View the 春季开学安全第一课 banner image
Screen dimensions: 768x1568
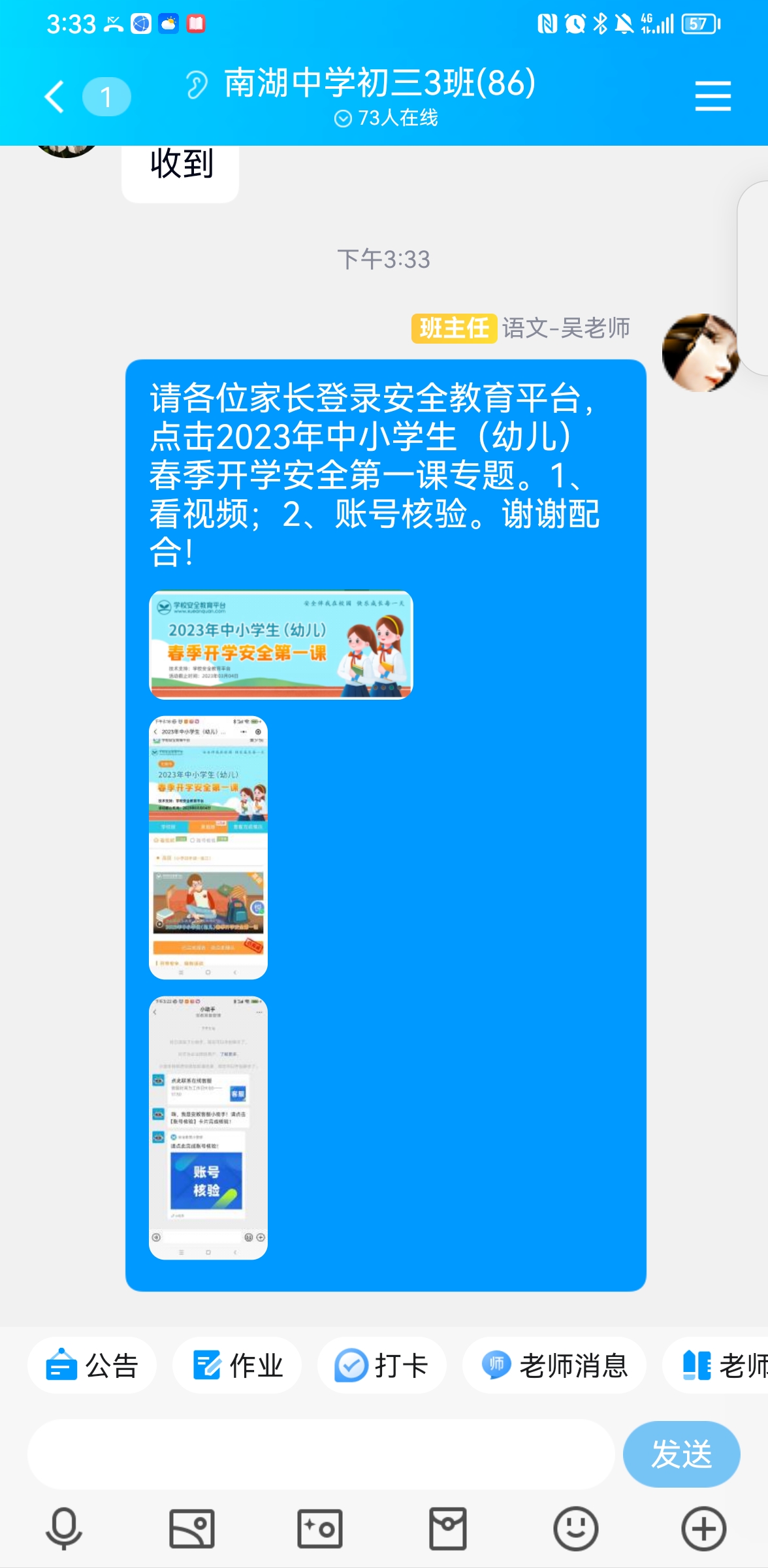point(281,645)
